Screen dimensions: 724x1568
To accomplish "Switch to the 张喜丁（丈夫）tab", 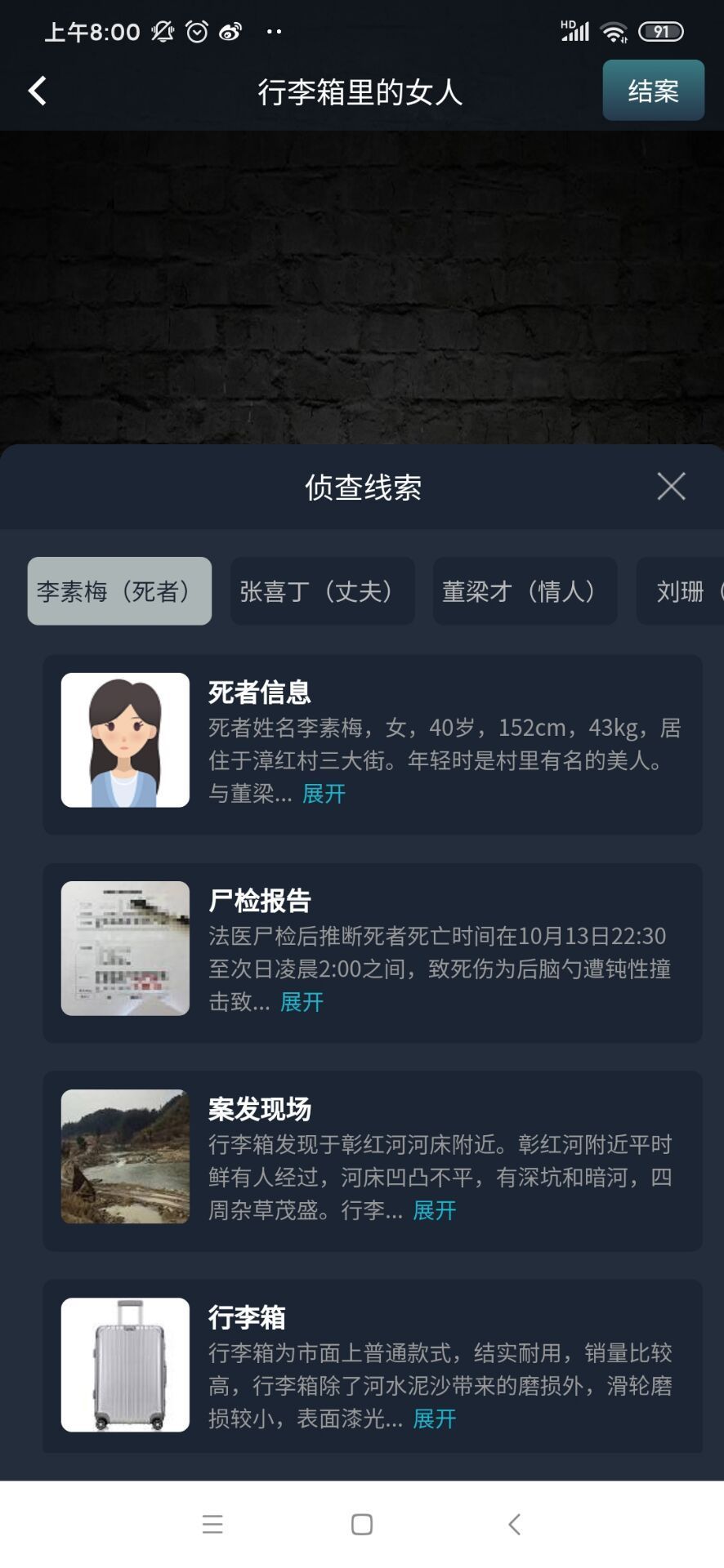I will 322,590.
